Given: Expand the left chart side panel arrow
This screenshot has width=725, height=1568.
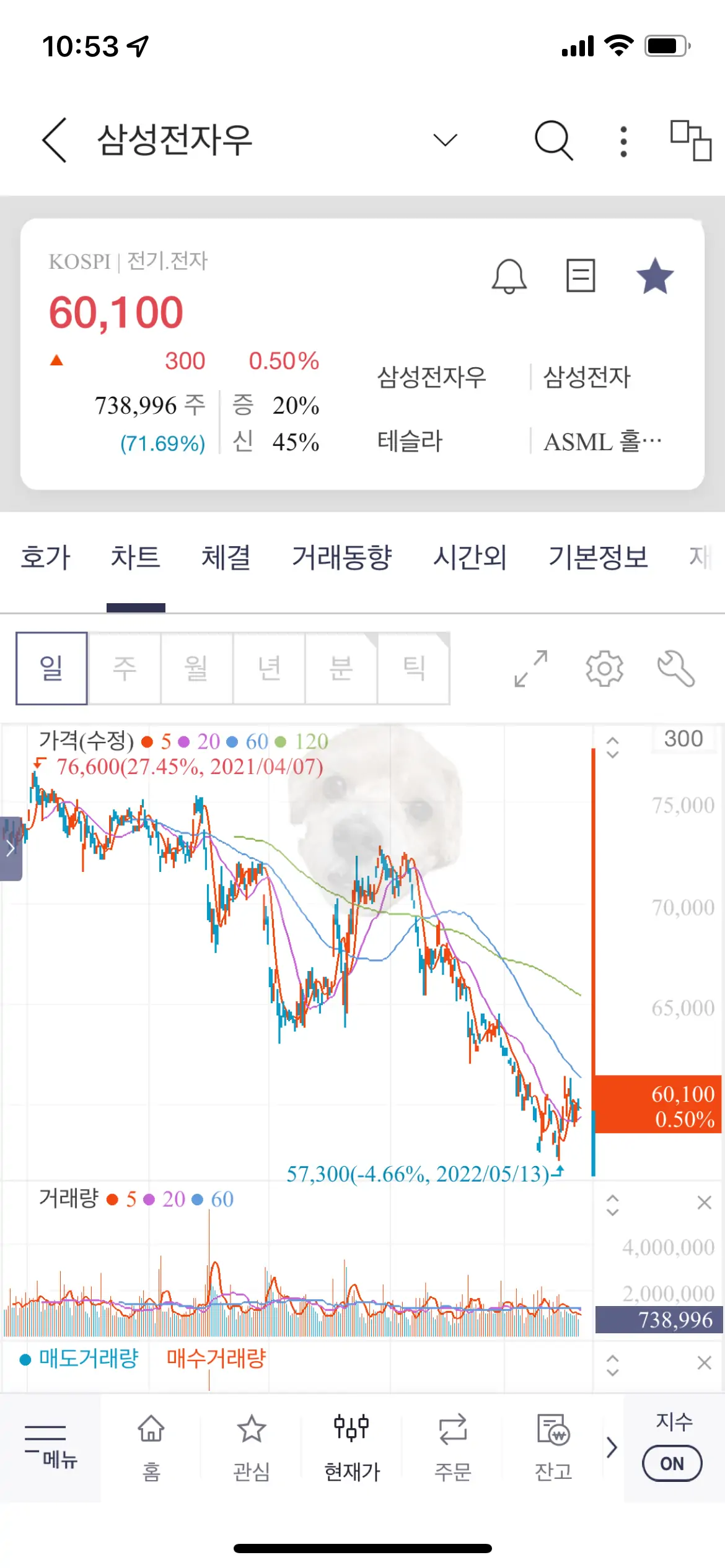Looking at the screenshot, I should coord(10,848).
